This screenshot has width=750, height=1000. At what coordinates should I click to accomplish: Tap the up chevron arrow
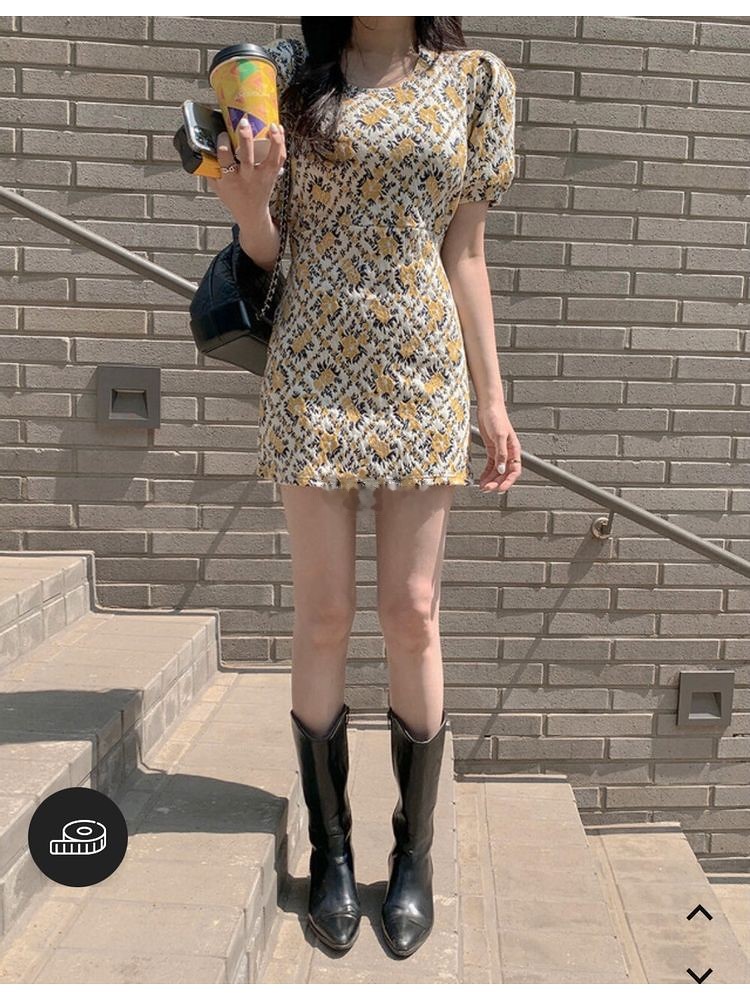(699, 912)
